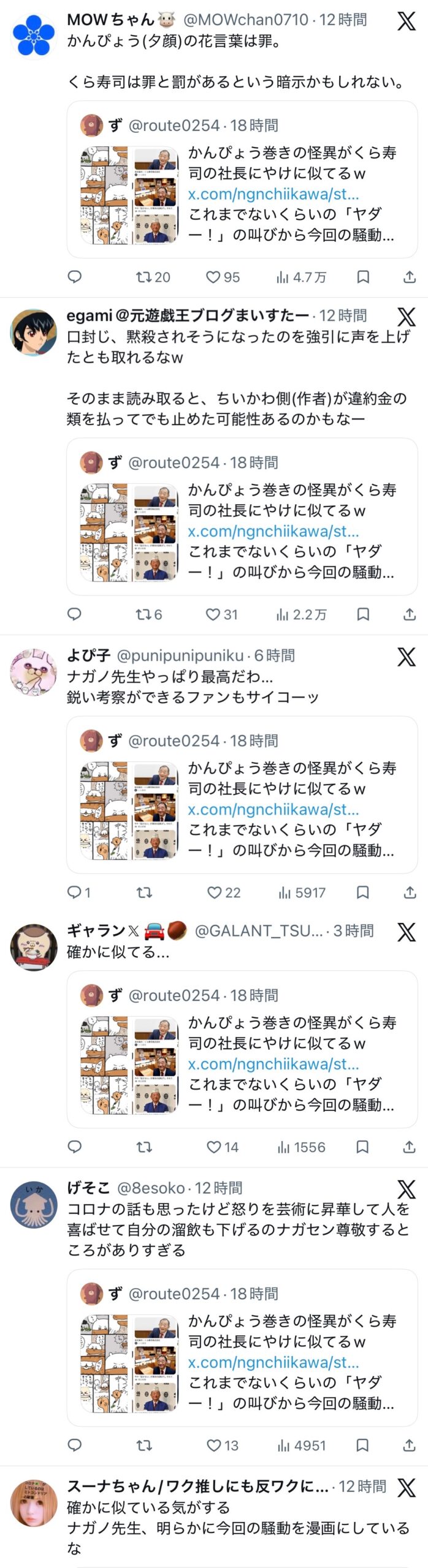Bookmark the post by MOWちゃん

click(x=363, y=277)
